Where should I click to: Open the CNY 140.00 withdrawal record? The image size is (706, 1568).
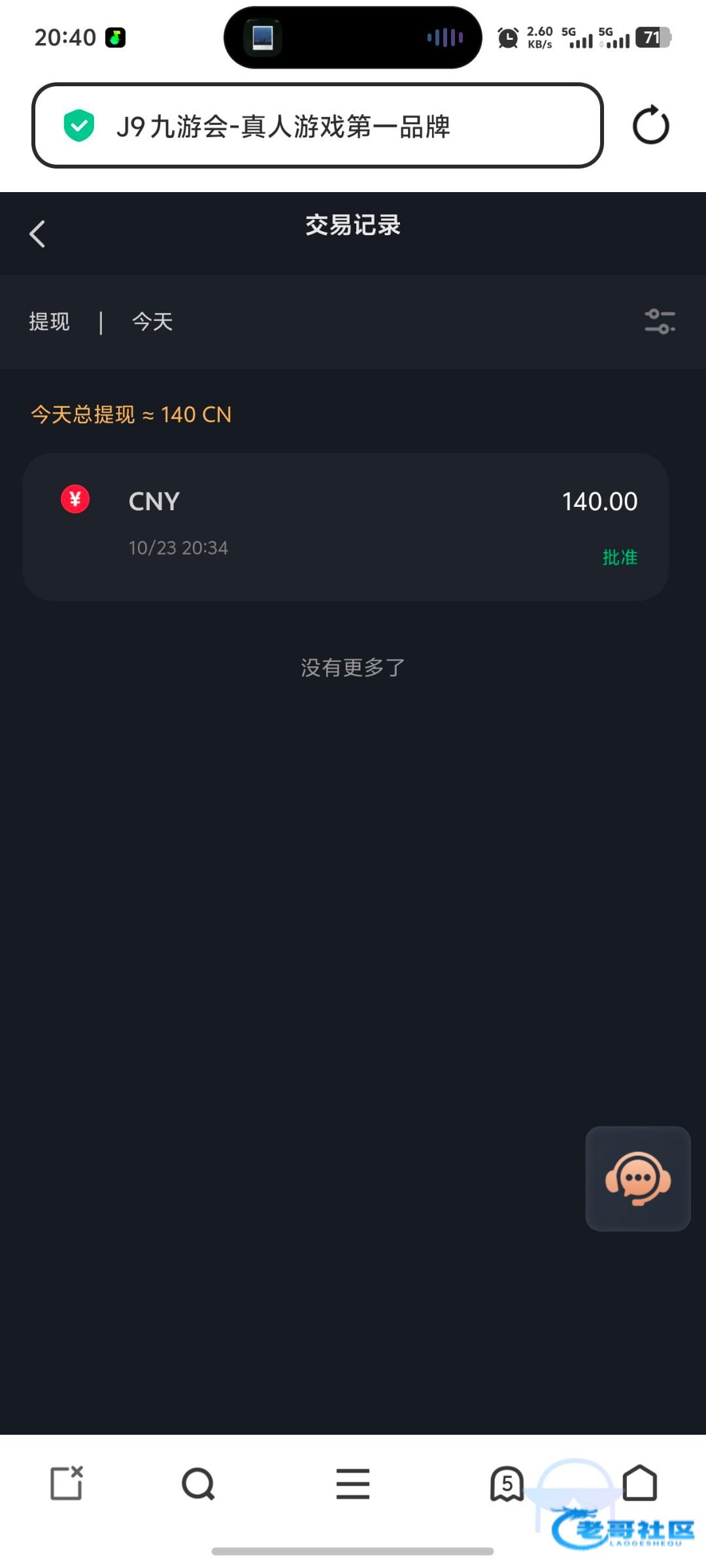pos(345,527)
